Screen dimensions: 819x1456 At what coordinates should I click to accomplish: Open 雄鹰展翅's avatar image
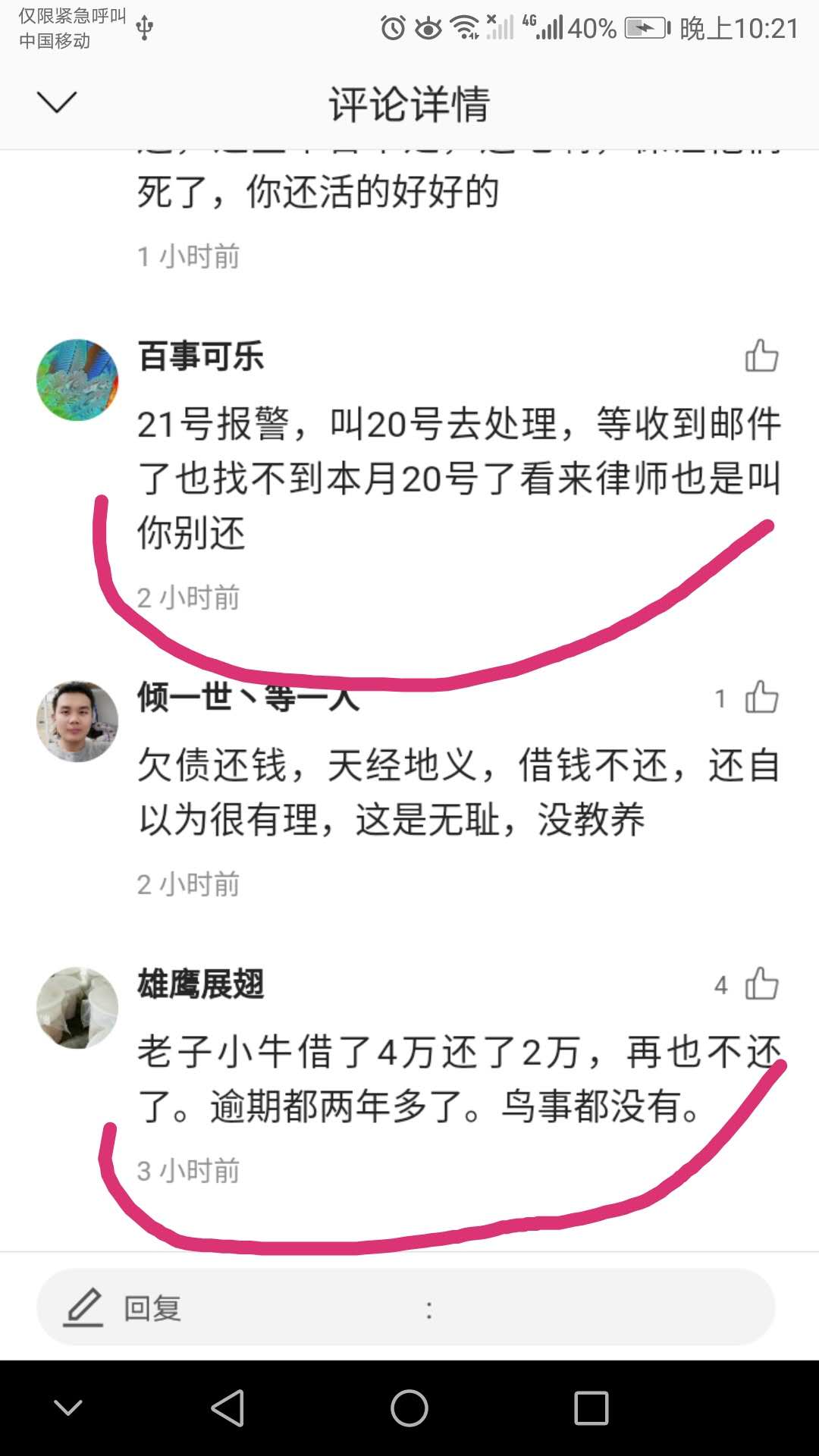coord(77,1006)
